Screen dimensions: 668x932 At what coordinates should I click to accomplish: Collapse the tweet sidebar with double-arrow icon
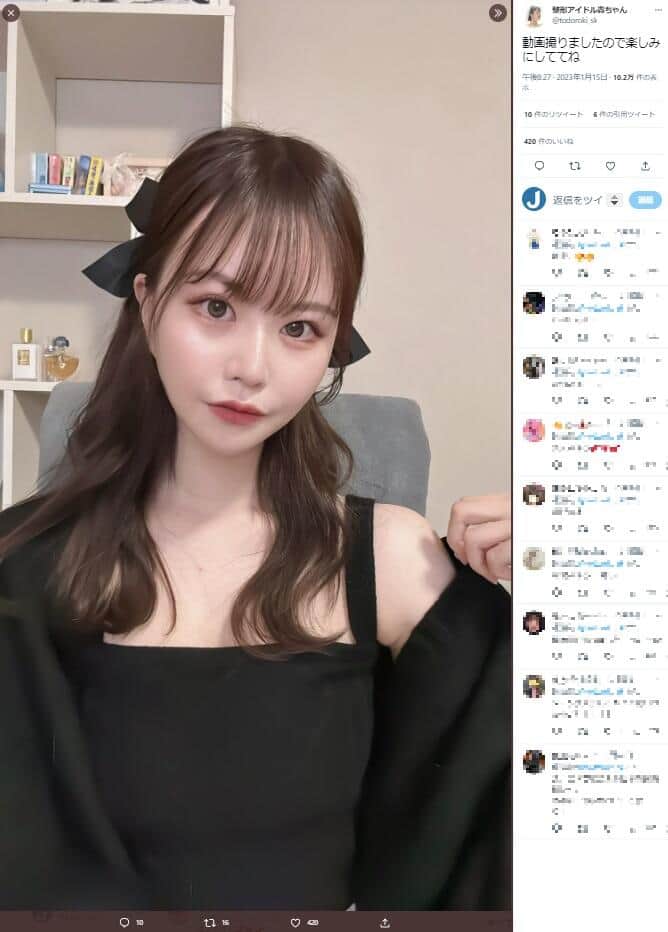pyautogui.click(x=498, y=13)
